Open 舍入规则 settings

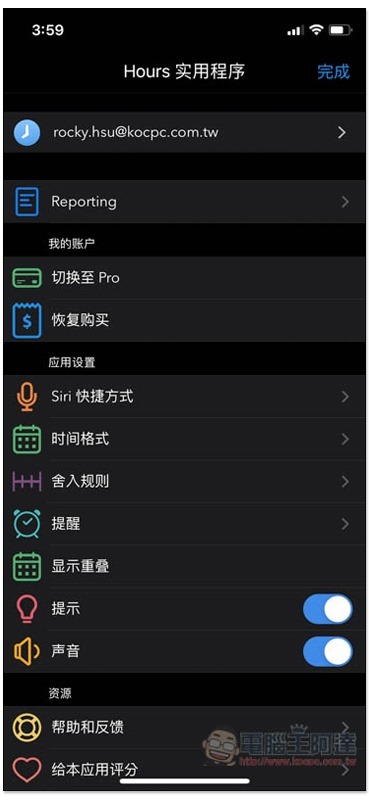[x=184, y=481]
